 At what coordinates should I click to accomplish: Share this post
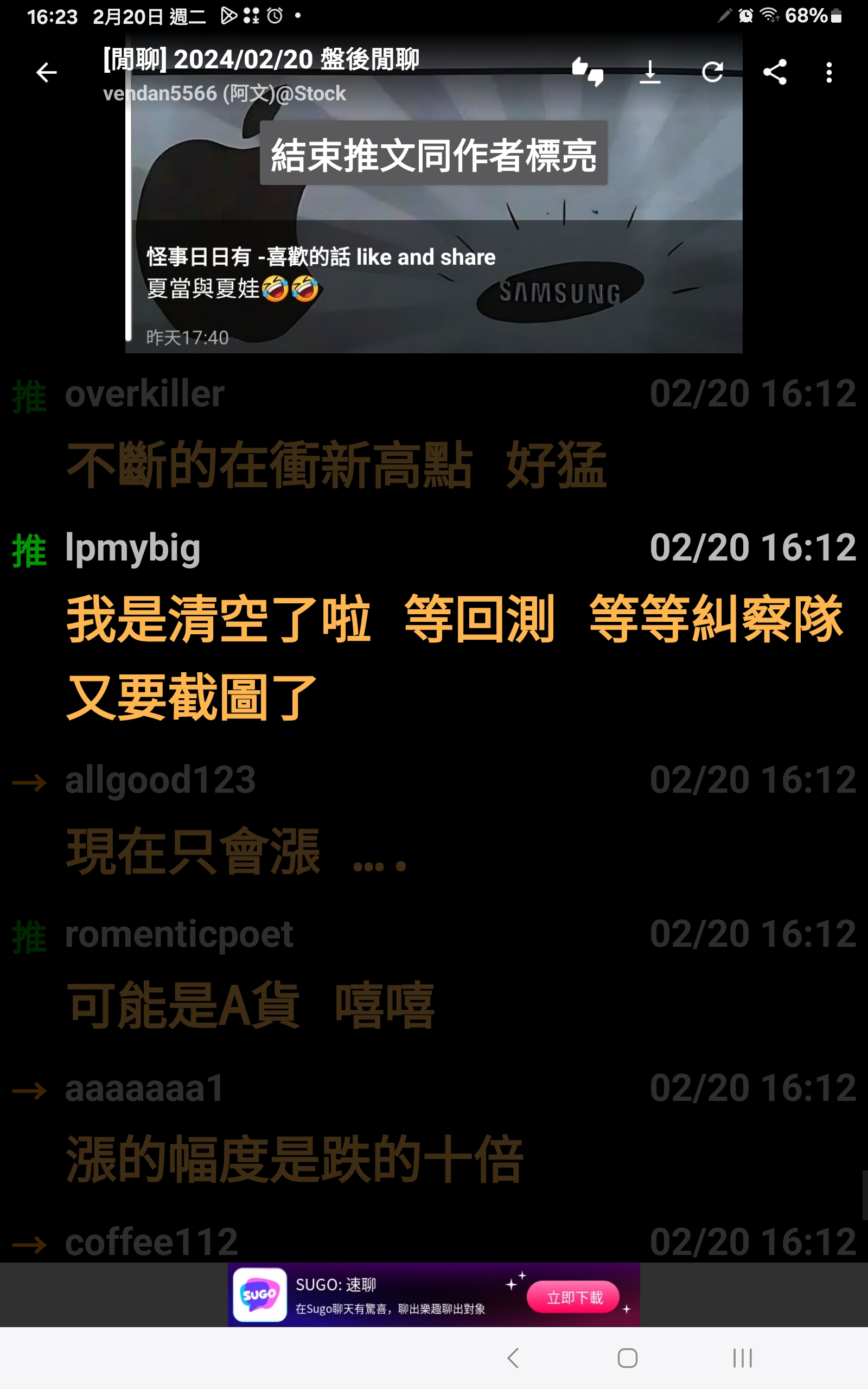[775, 72]
